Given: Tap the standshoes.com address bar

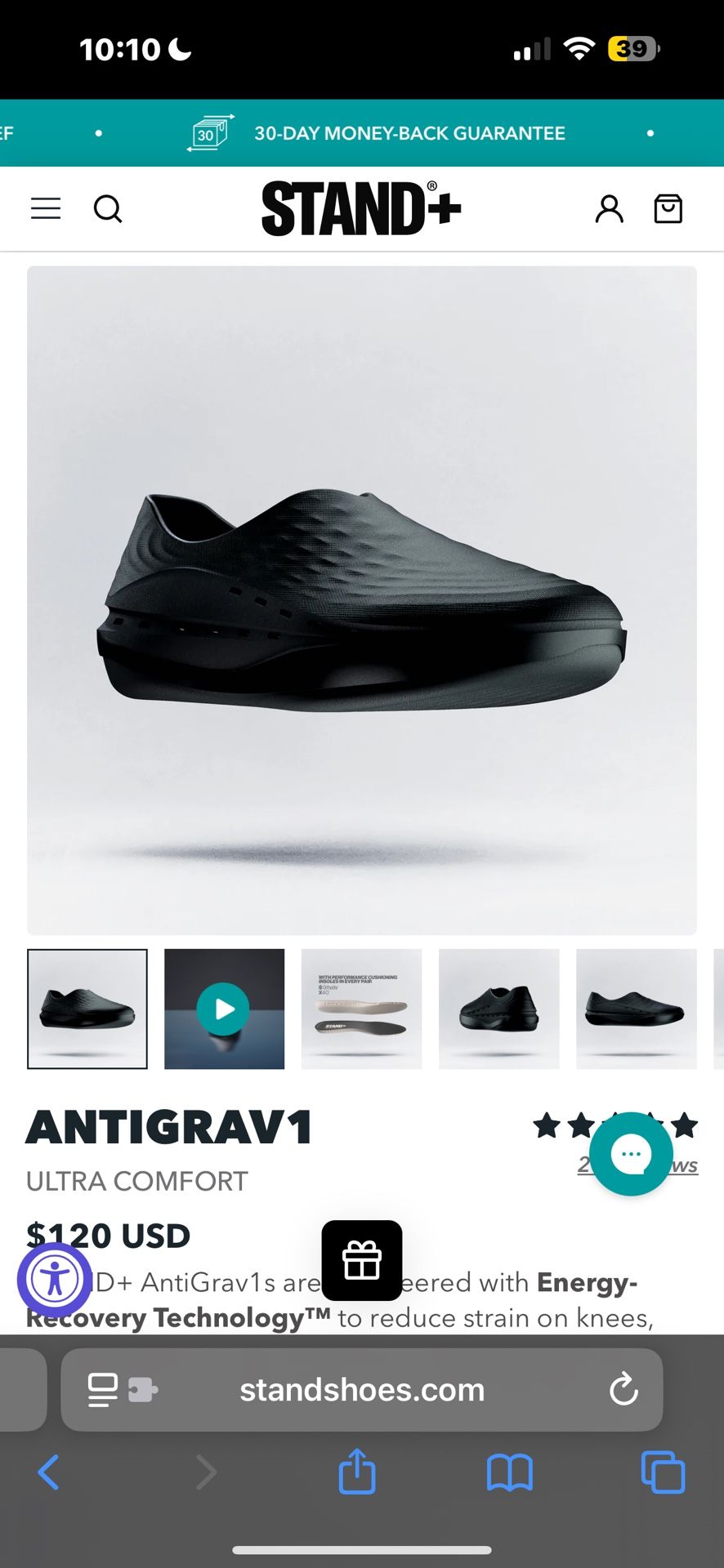Looking at the screenshot, I should pyautogui.click(x=362, y=1389).
